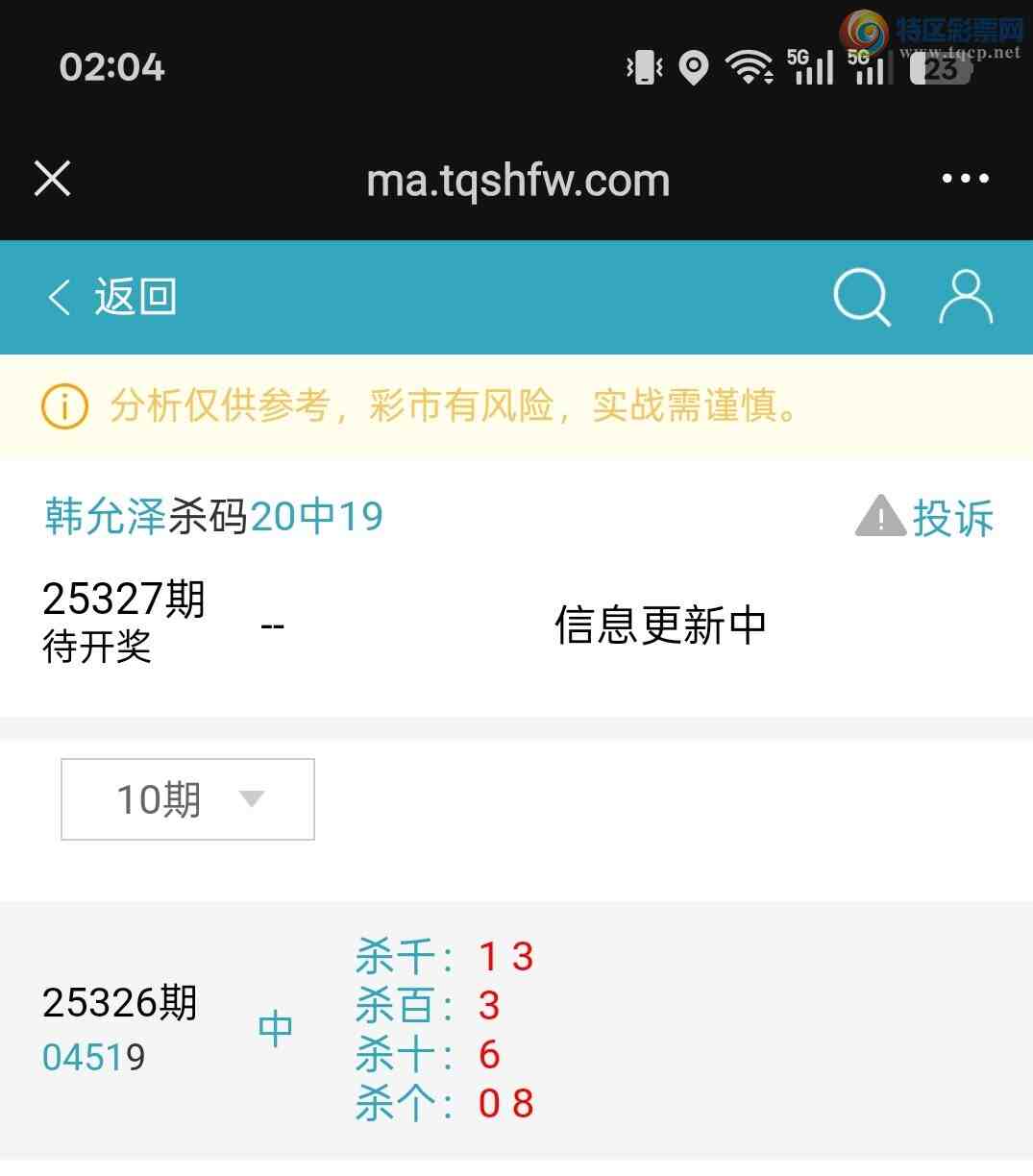
Task: Select the ma.tqshfw.com address title
Action: pyautogui.click(x=517, y=179)
